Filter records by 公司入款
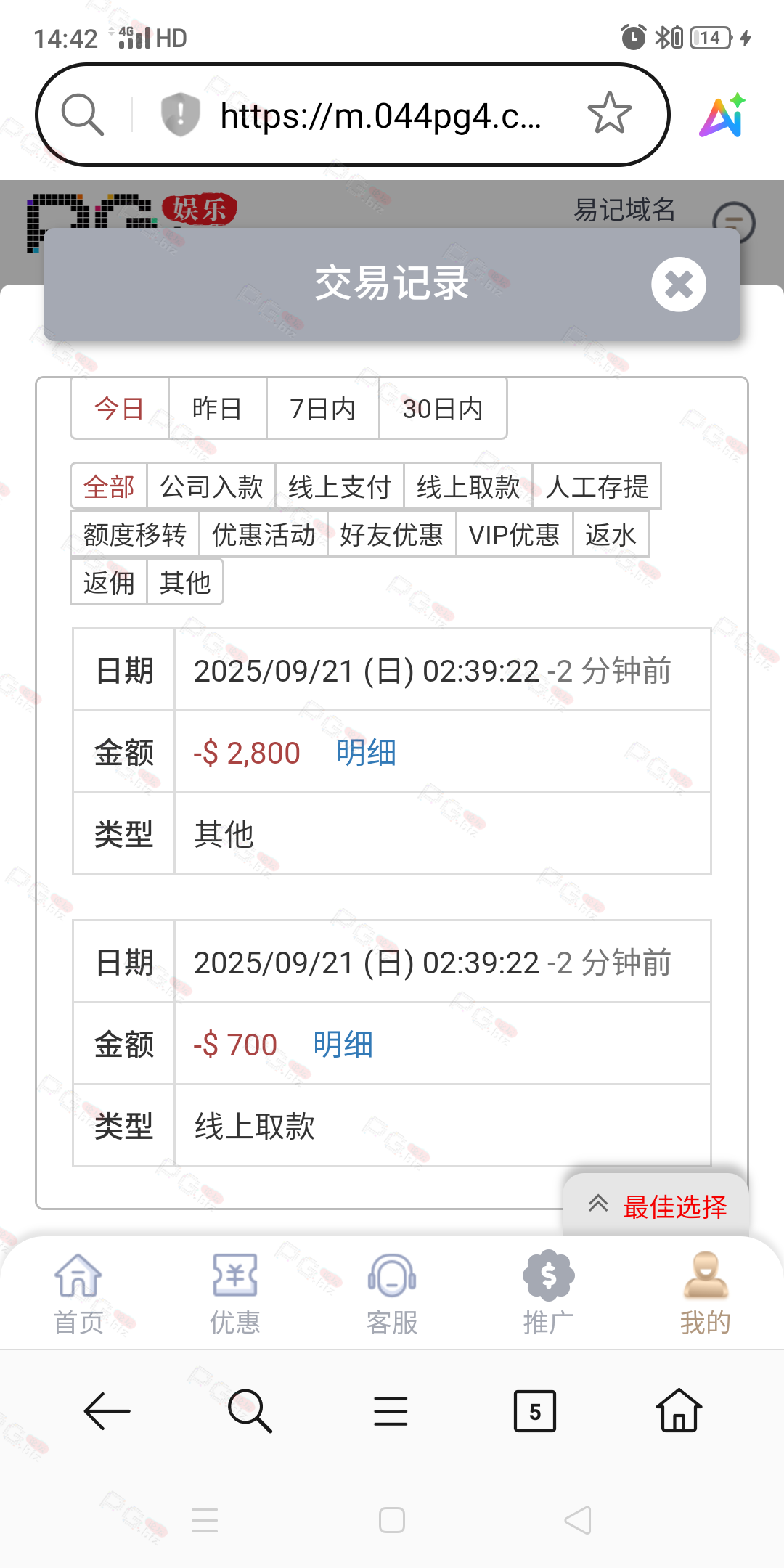This screenshot has height=1568, width=784. [211, 486]
